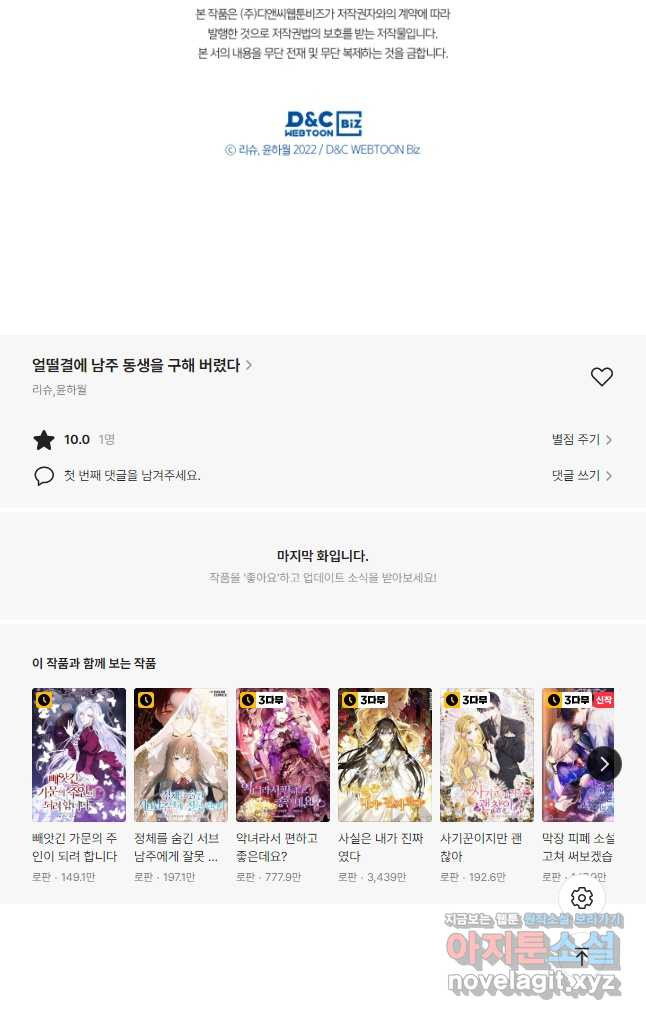The width and height of the screenshot is (646, 1020).
Task: Jump back to top of page
Action: click(582, 956)
